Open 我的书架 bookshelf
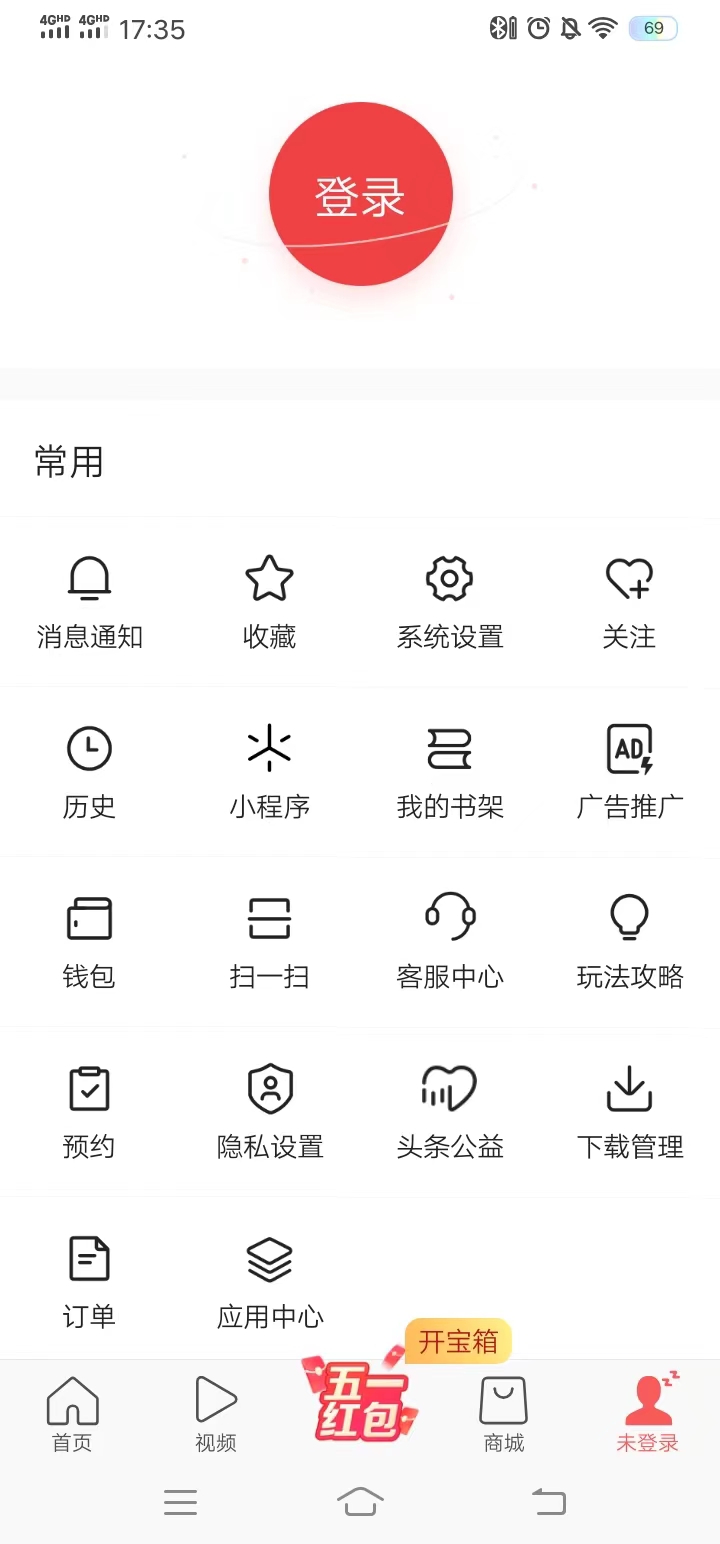 point(449,770)
